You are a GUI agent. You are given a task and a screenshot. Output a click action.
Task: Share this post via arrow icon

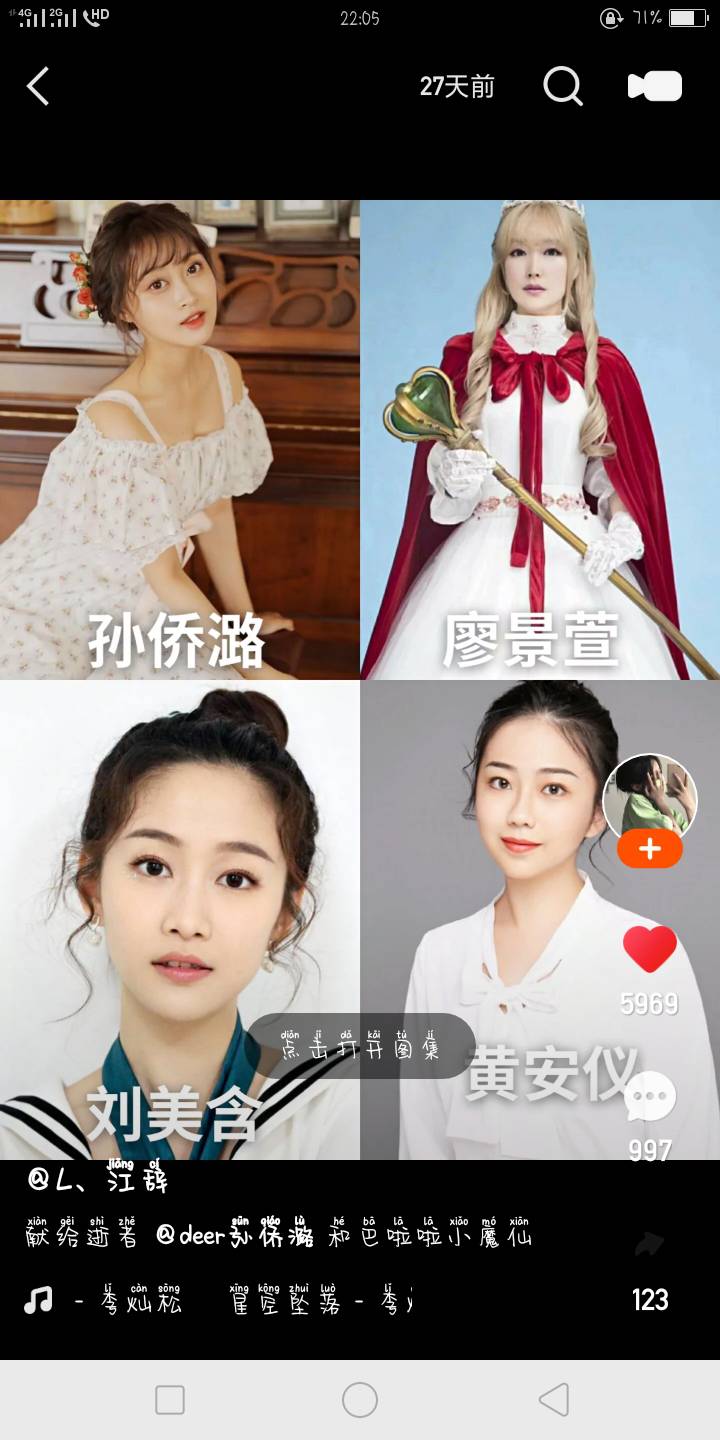649,1243
